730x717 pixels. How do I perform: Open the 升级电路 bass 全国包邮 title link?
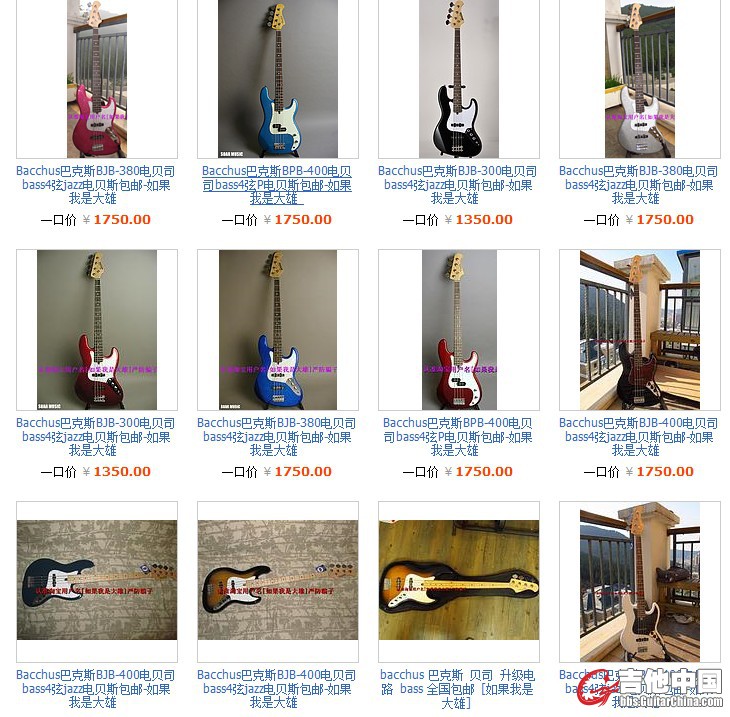coord(458,689)
